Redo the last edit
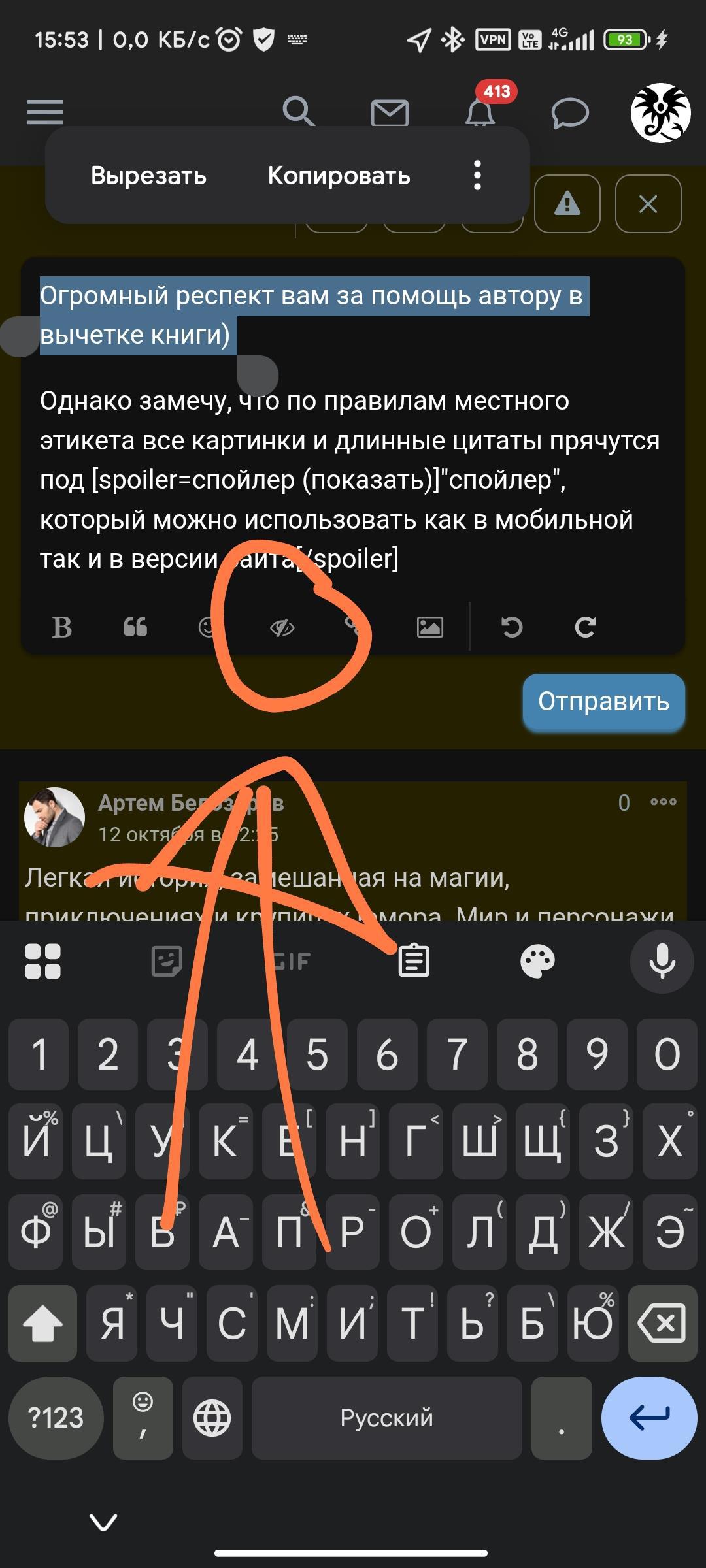Viewport: 706px width, 1568px height. (x=585, y=627)
